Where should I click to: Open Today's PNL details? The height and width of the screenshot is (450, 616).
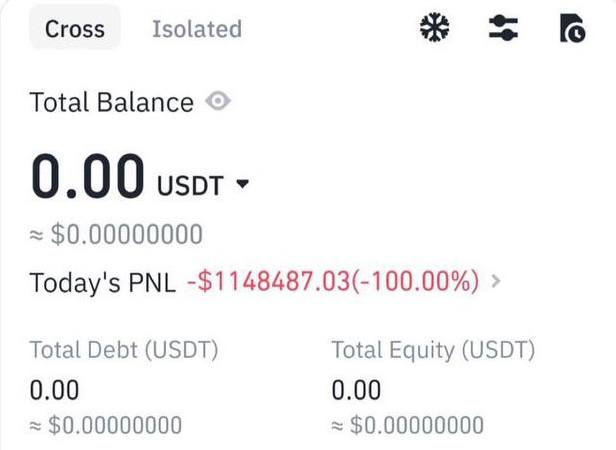click(x=496, y=282)
